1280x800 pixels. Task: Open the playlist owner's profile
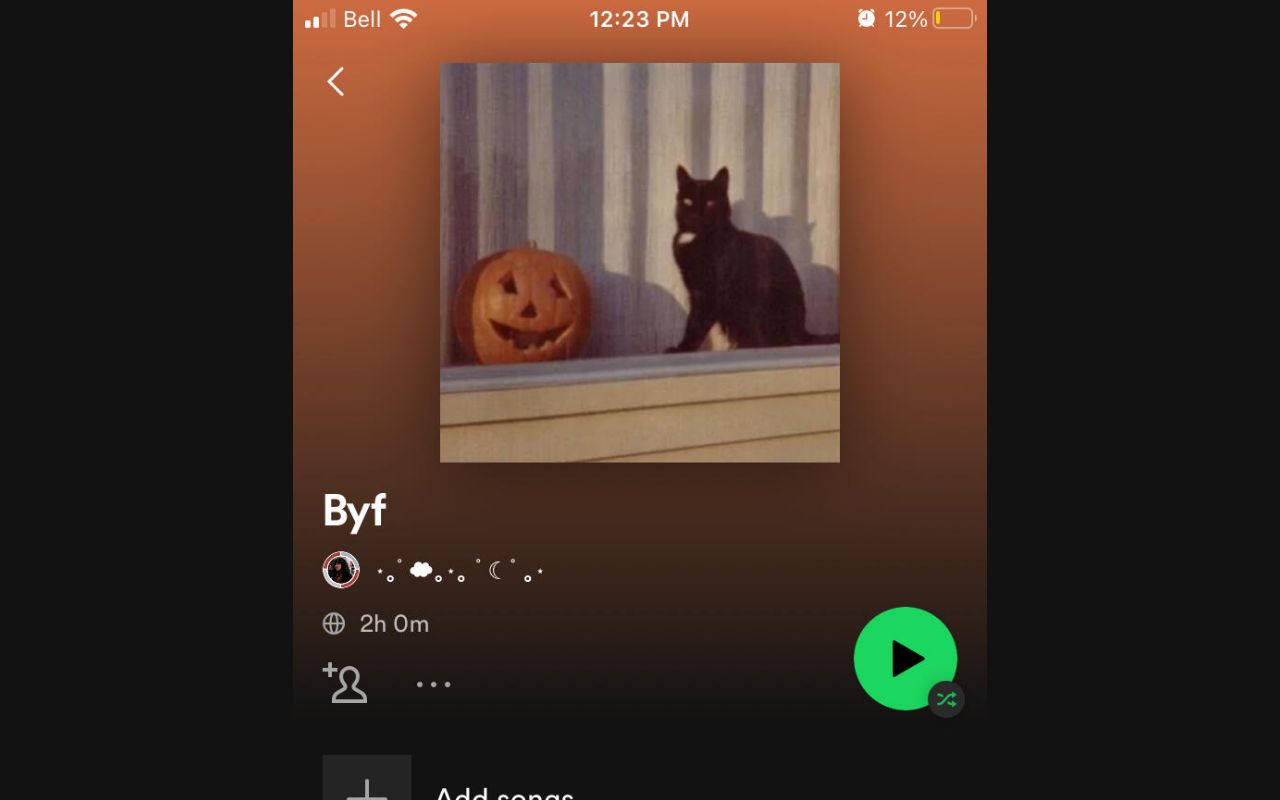341,570
